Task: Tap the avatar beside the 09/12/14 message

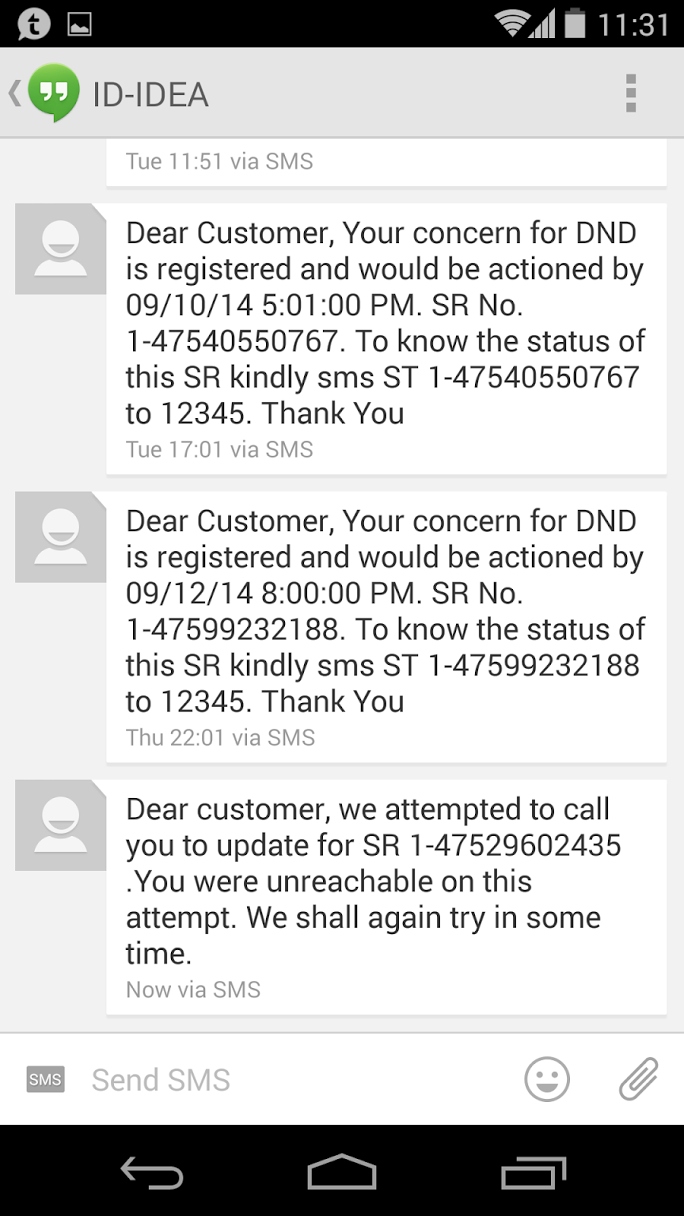Action: point(61,537)
